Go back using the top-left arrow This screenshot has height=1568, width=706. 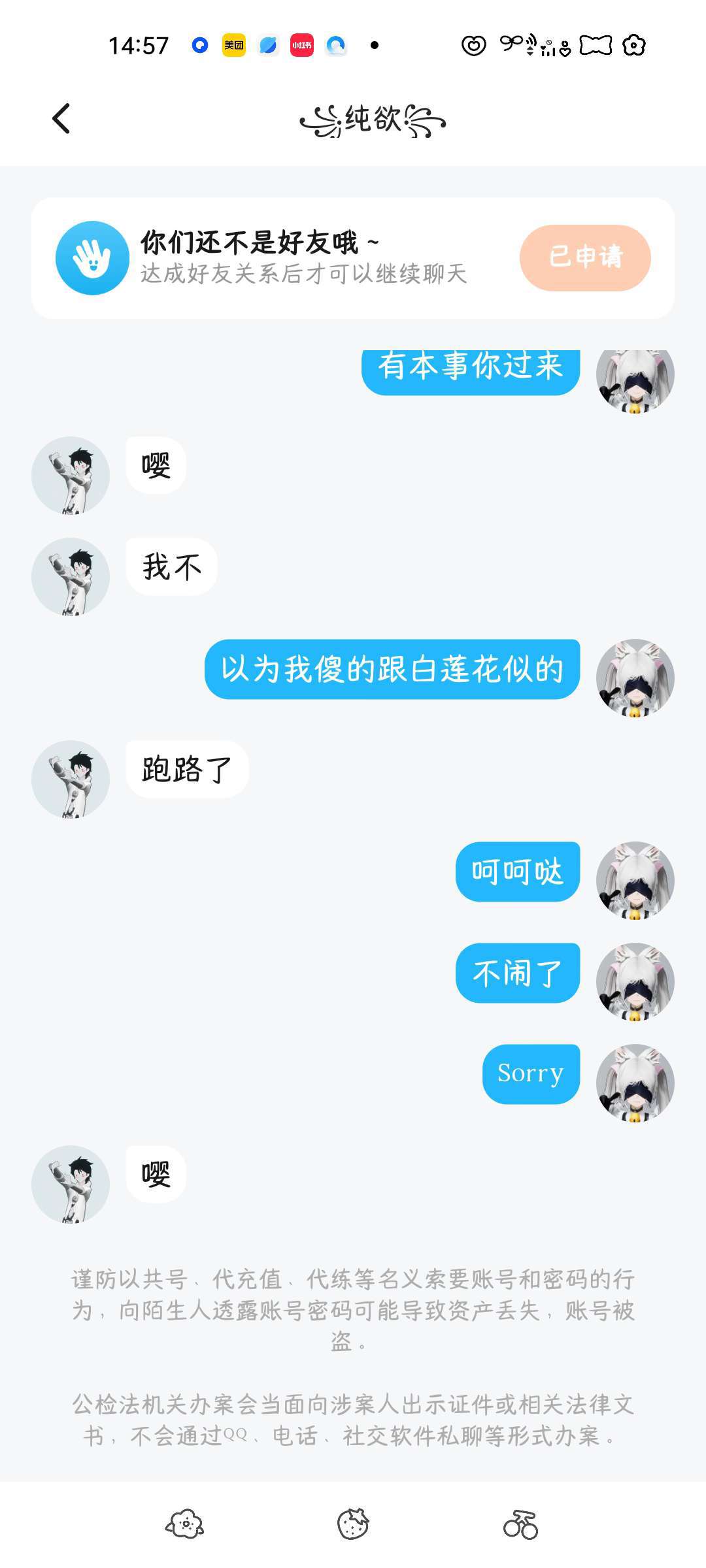click(61, 119)
